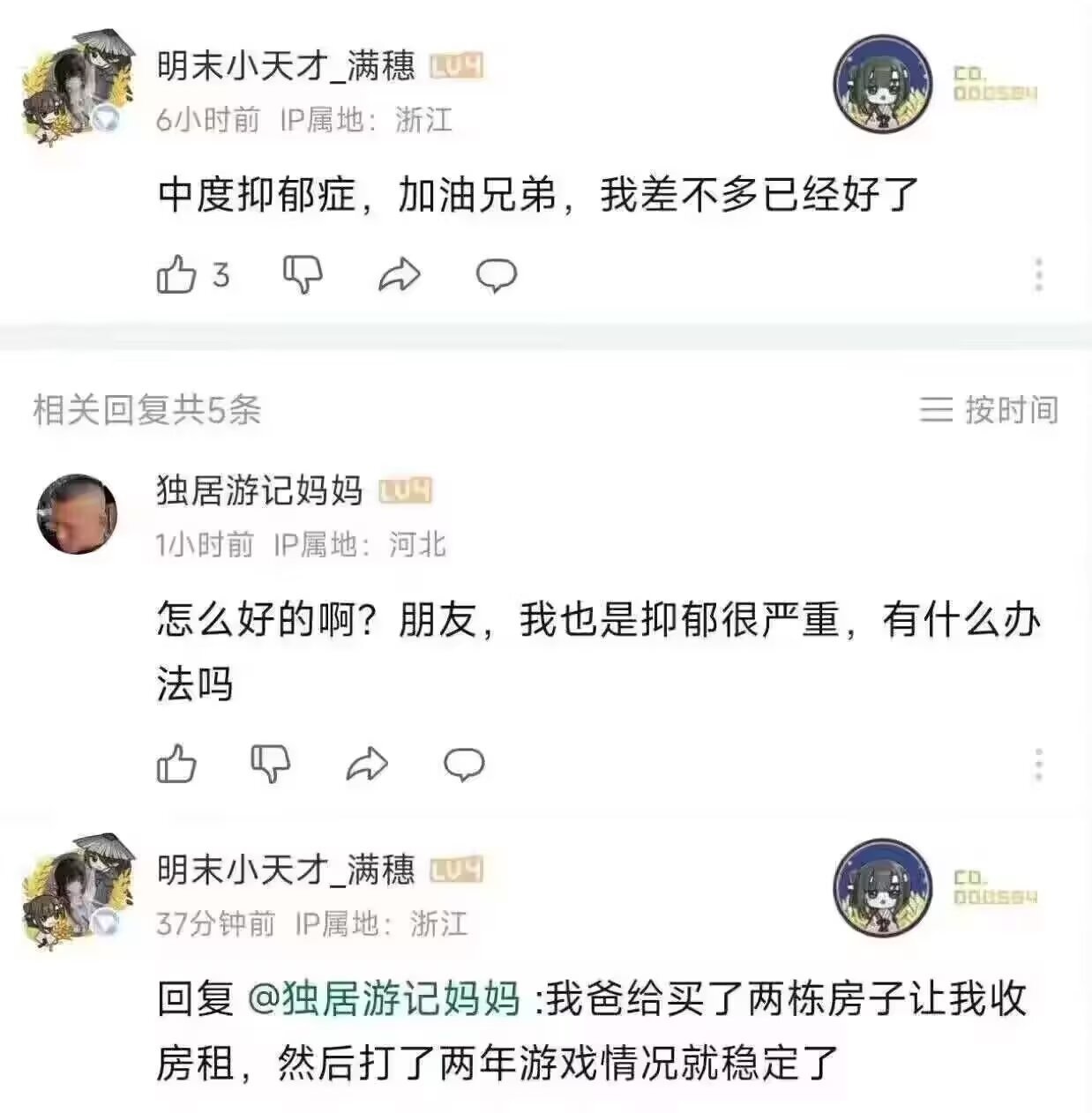Open 独居游记妈妈's profile avatar
Screen dimensions: 1092x1113
77,514
